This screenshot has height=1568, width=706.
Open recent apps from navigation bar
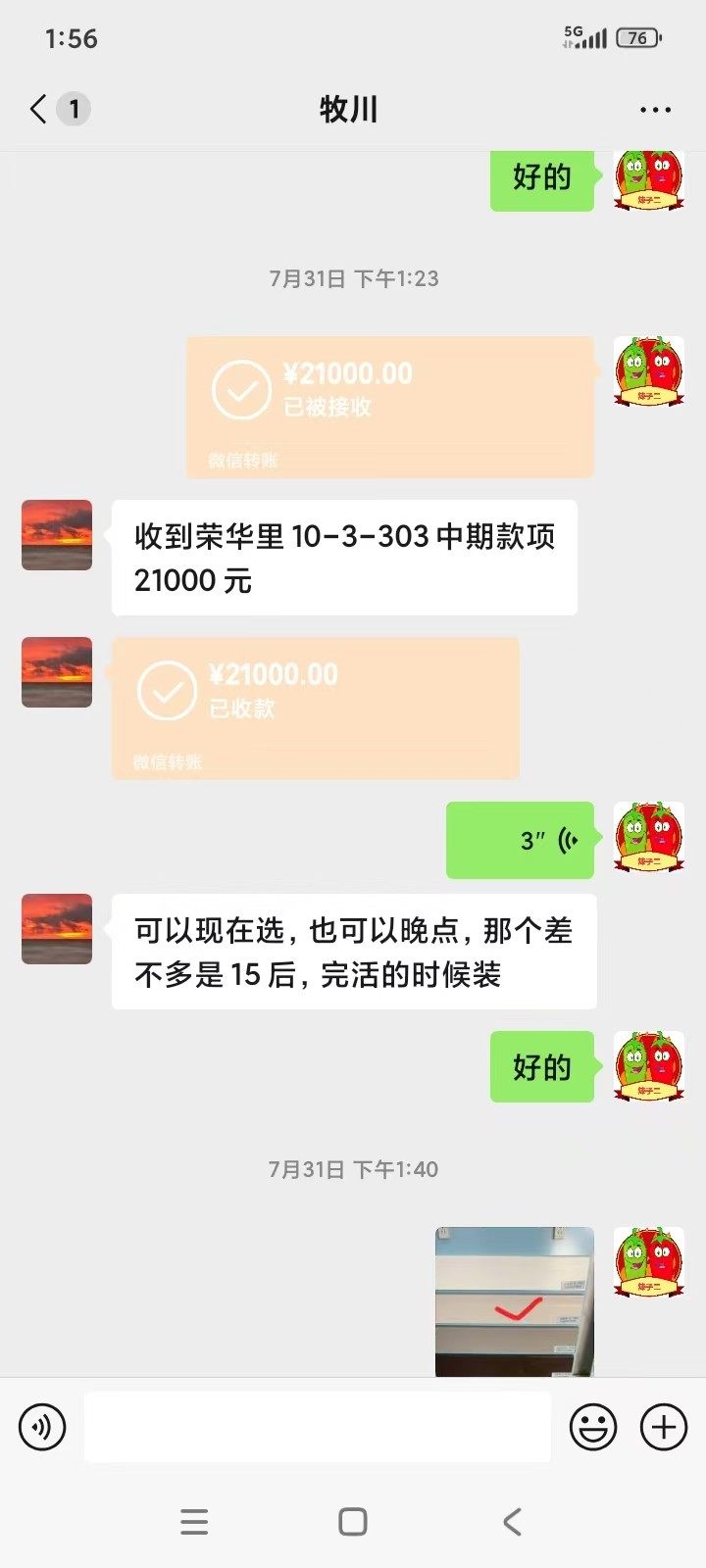(194, 1522)
